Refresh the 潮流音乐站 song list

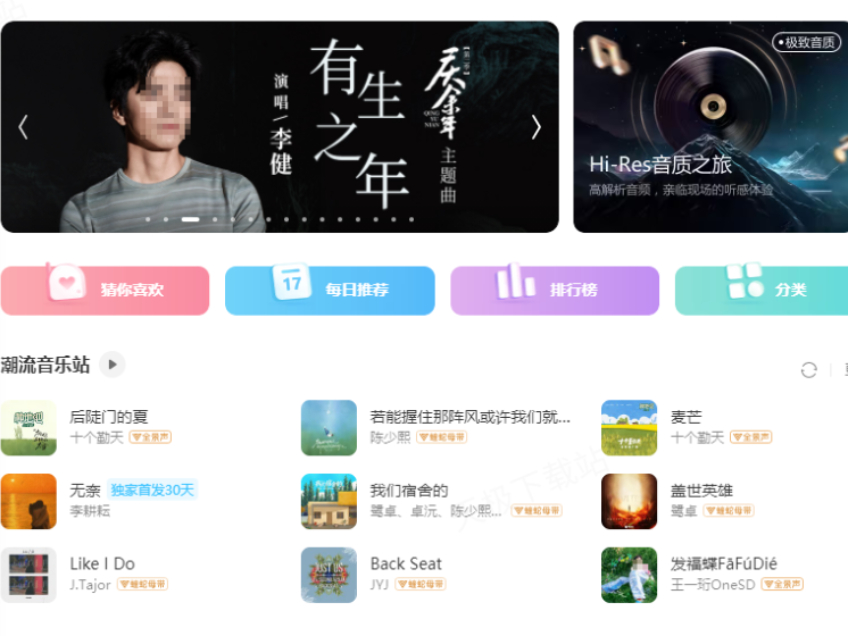809,370
